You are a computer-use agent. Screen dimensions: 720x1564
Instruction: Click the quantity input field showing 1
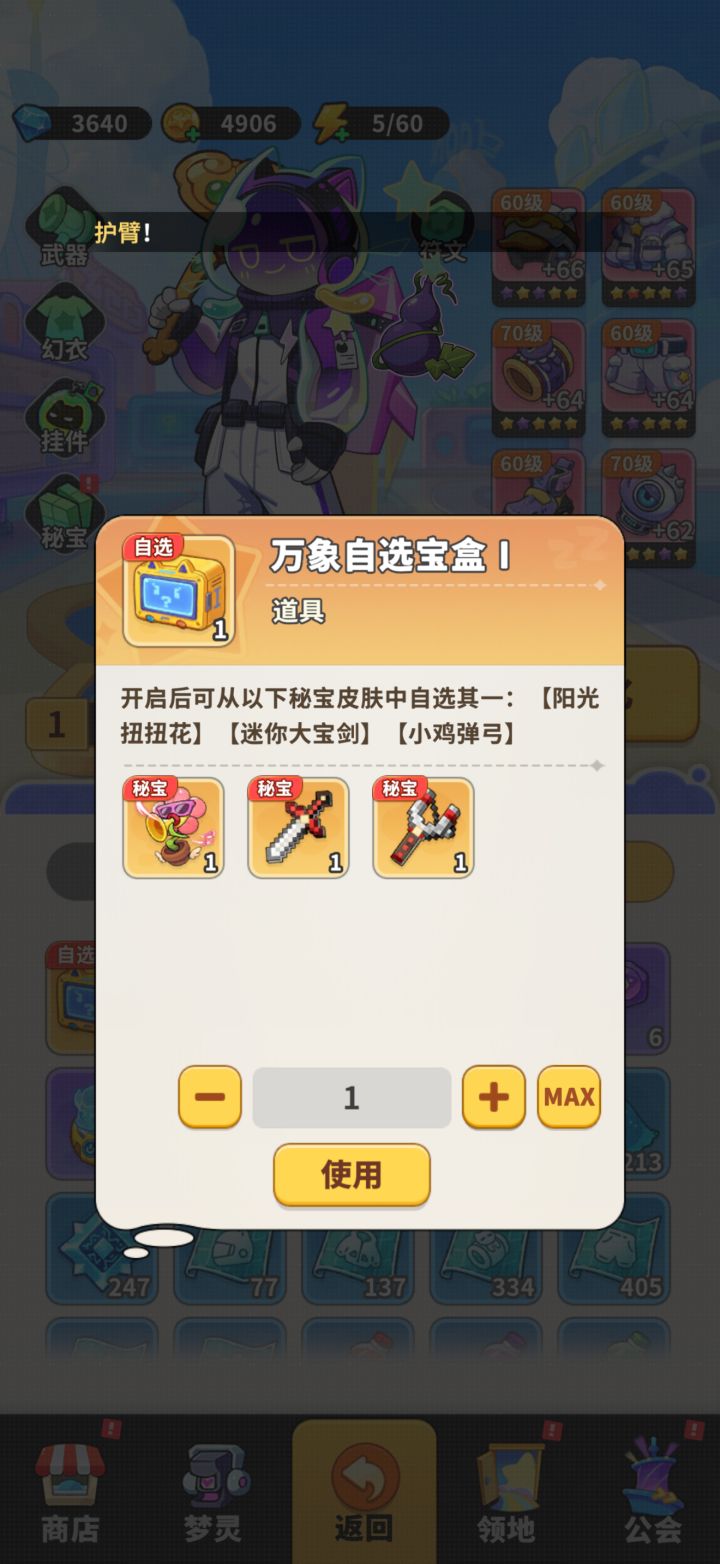point(351,1097)
